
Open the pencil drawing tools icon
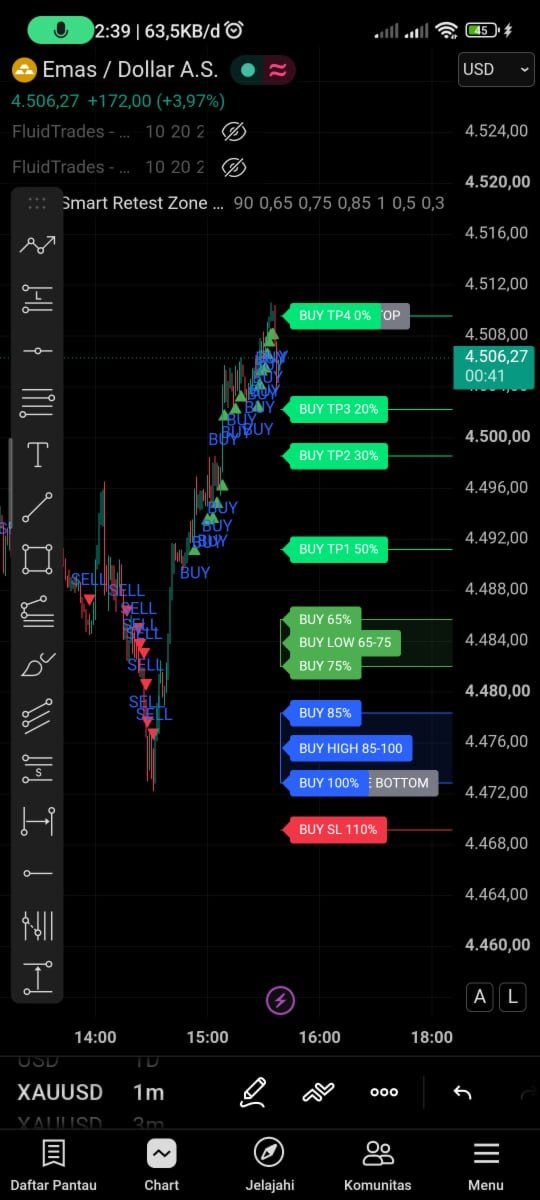coord(253,1092)
